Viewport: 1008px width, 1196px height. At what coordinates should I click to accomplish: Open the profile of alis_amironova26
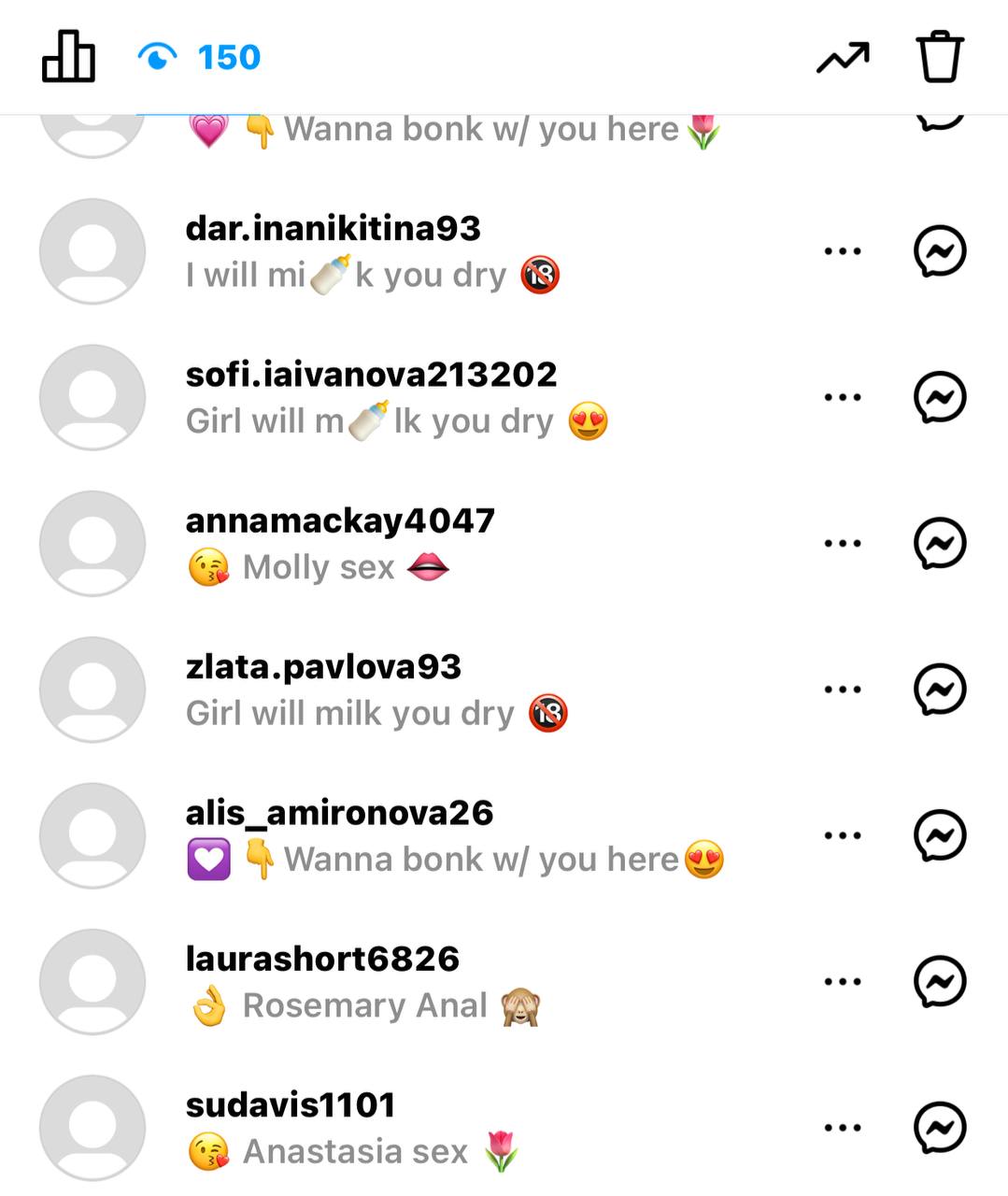(339, 813)
